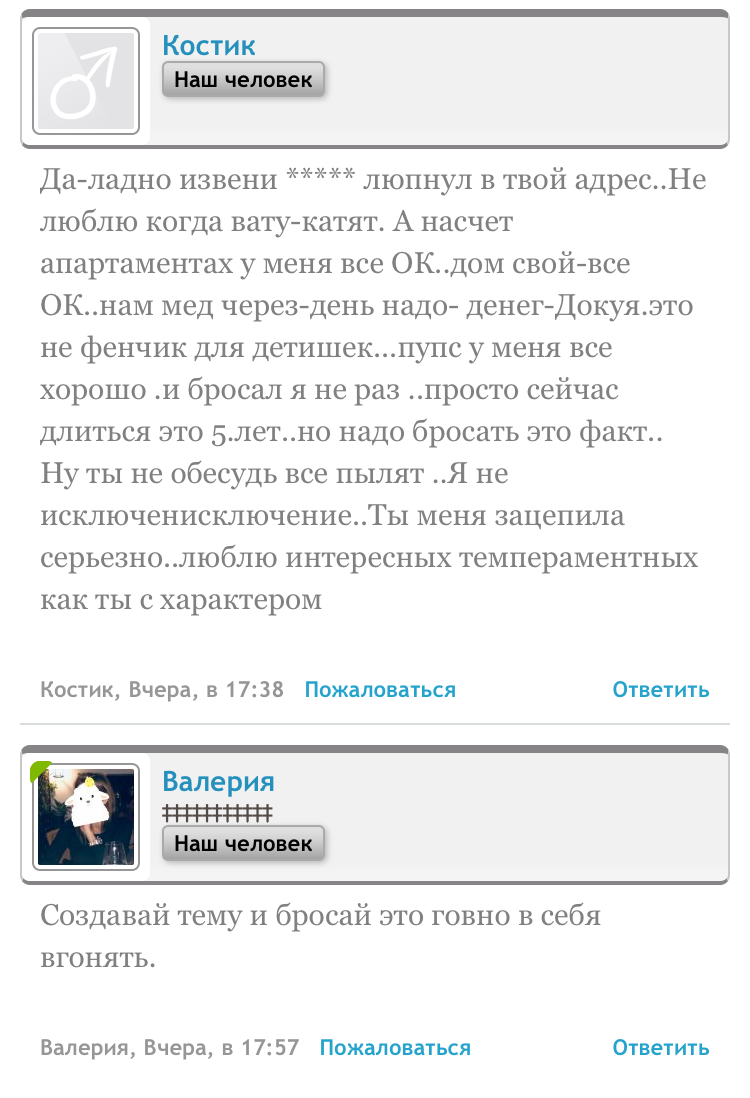Tap Наш человек badge under Валерия
Screen dimensions: 750x1098
(x=243, y=844)
